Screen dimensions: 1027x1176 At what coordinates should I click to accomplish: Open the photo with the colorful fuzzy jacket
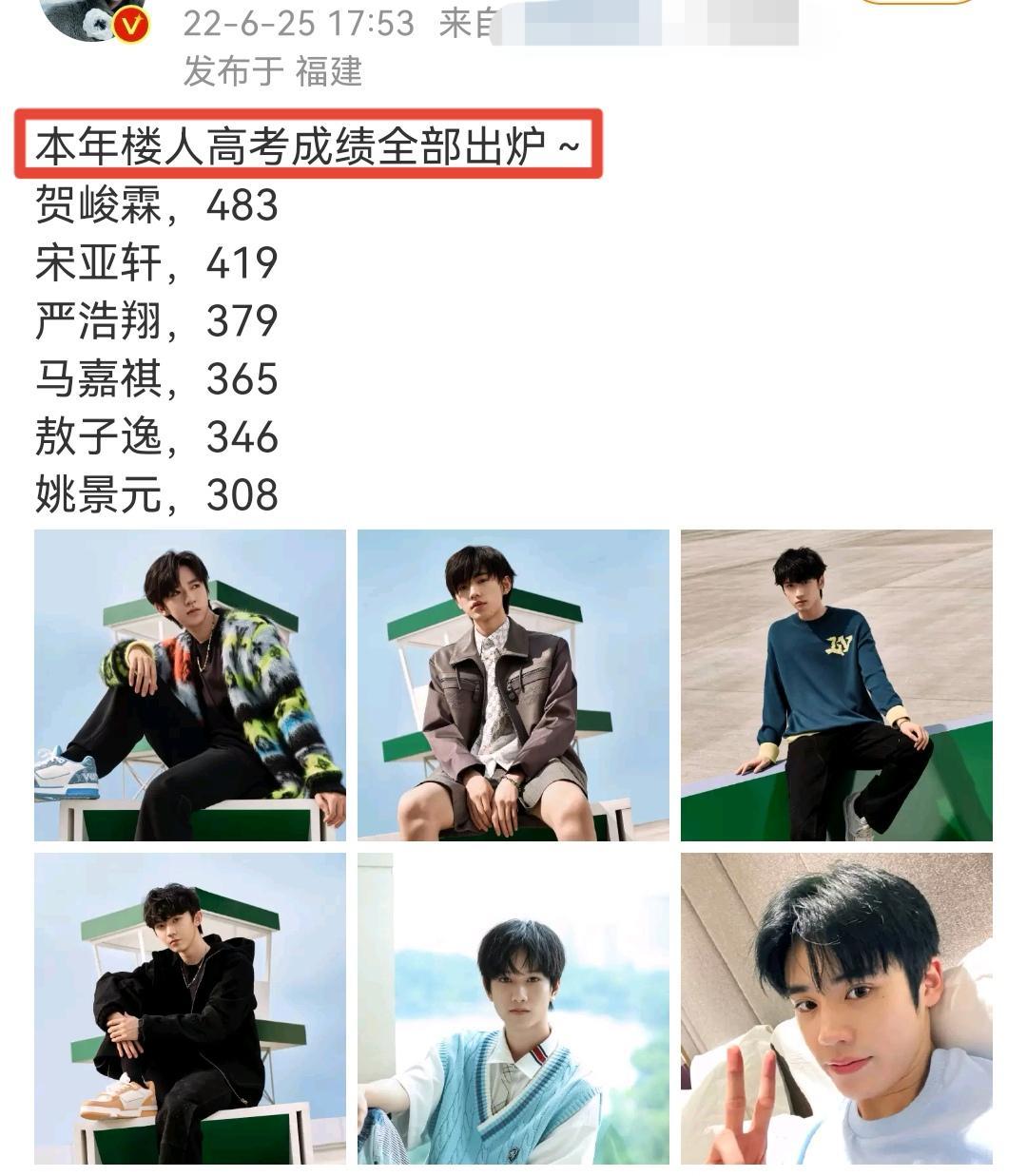(189, 684)
